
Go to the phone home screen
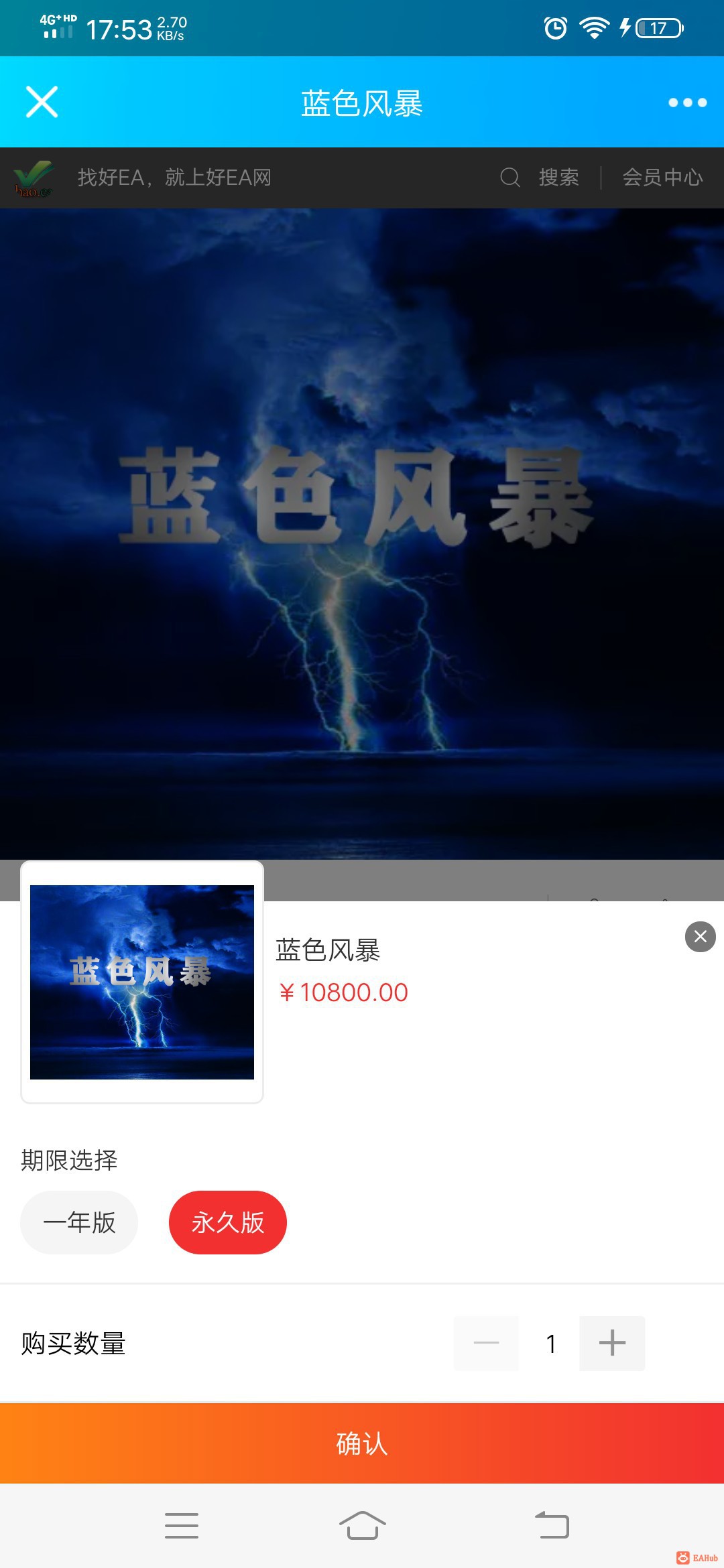pos(362,1526)
